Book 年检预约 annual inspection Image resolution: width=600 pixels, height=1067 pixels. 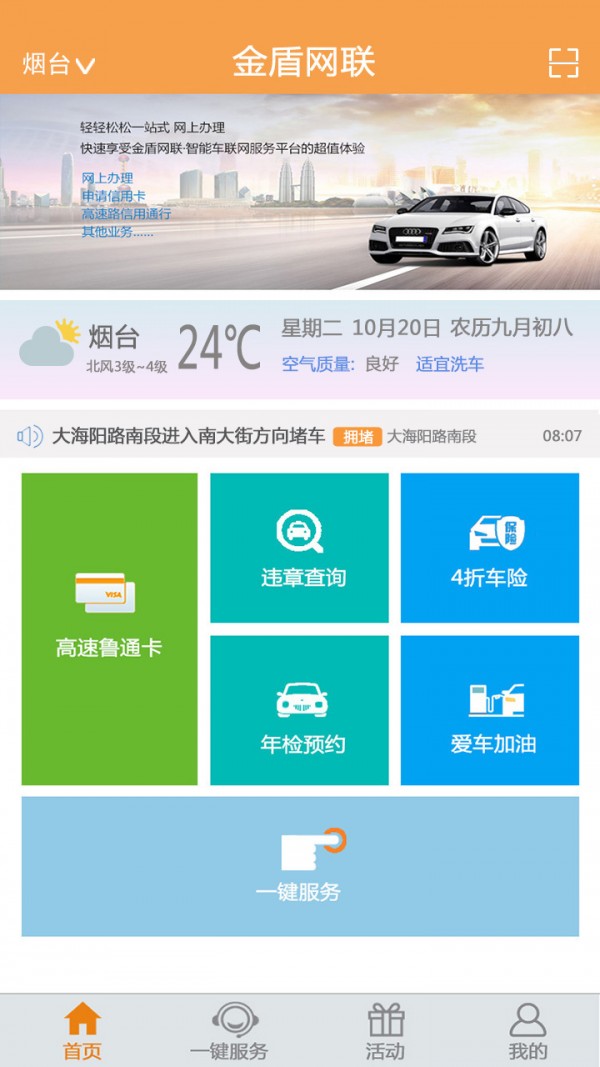pos(299,710)
